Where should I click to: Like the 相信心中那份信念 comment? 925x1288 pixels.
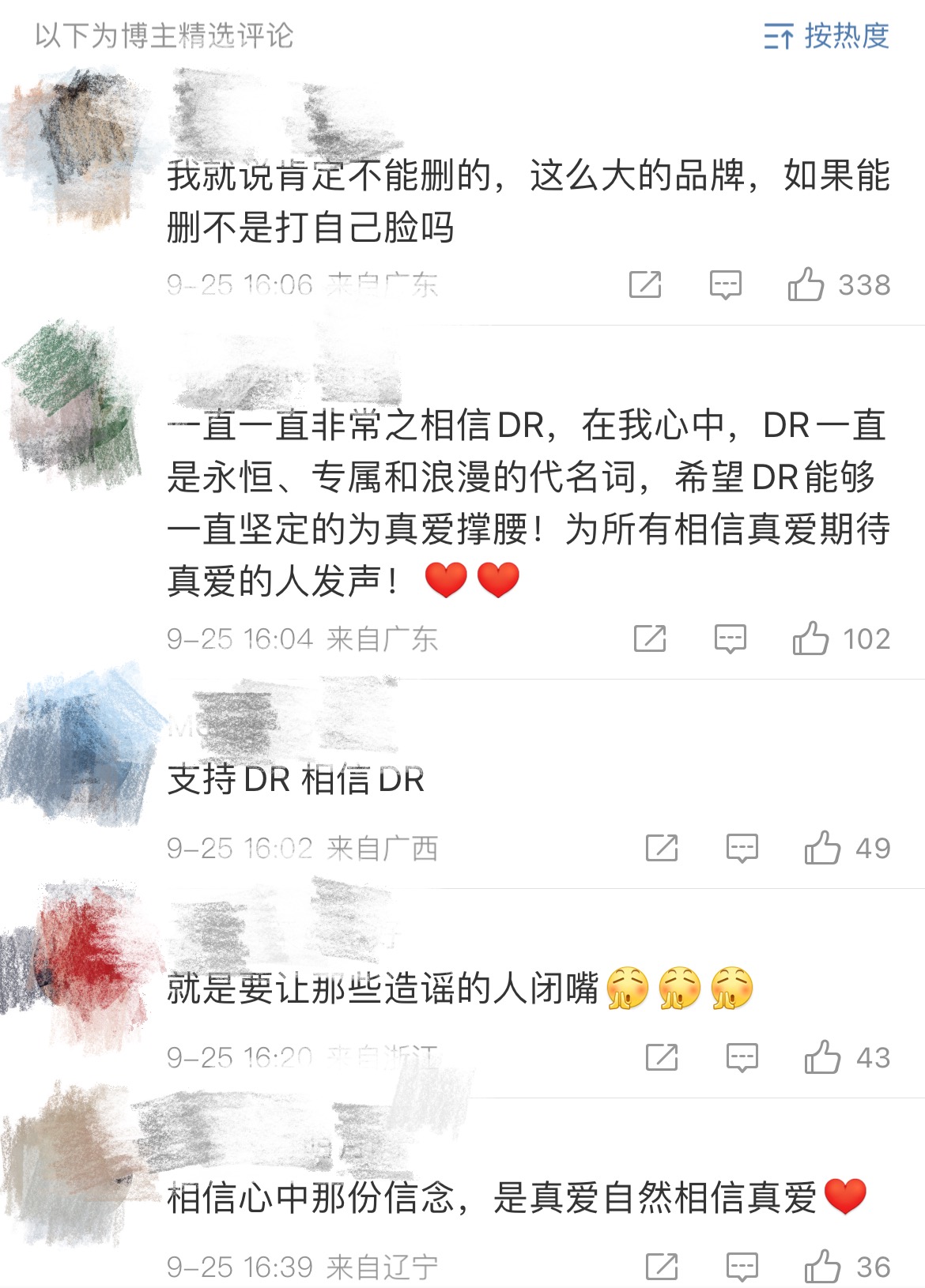[822, 1267]
